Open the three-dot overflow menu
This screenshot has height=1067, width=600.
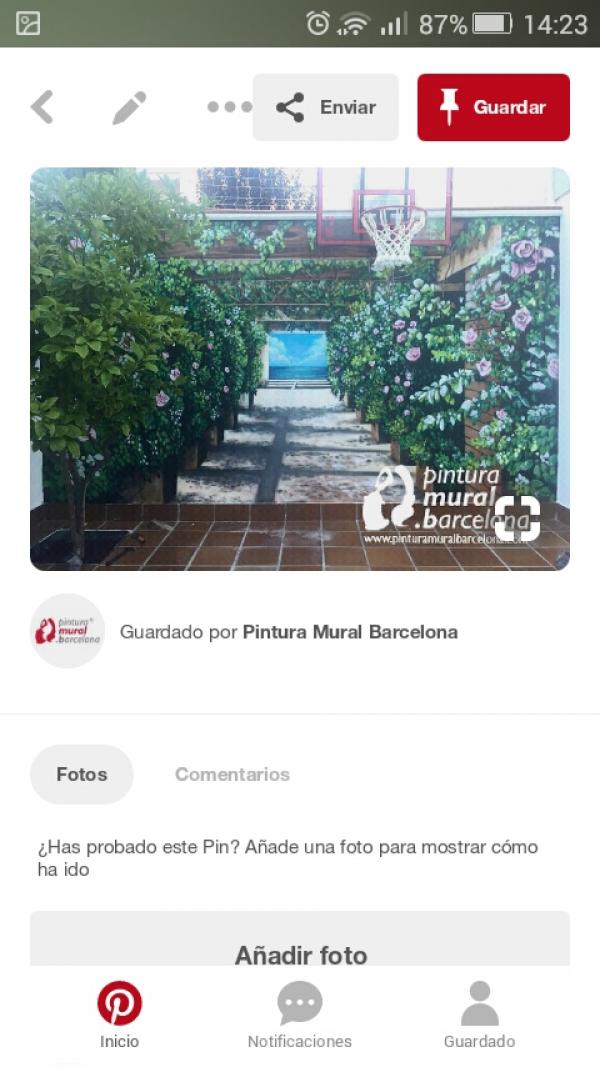(229, 107)
